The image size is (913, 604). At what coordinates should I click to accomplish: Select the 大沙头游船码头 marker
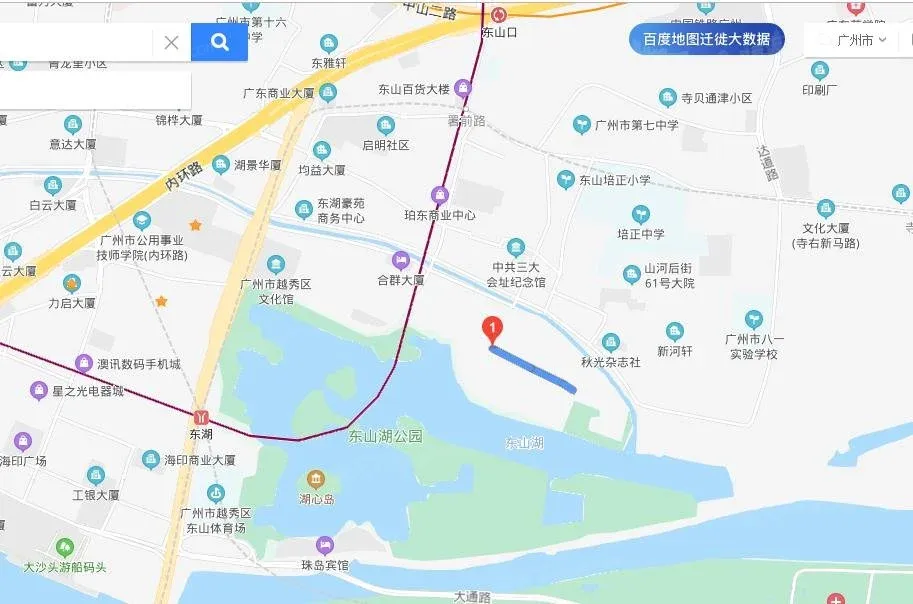tap(65, 548)
